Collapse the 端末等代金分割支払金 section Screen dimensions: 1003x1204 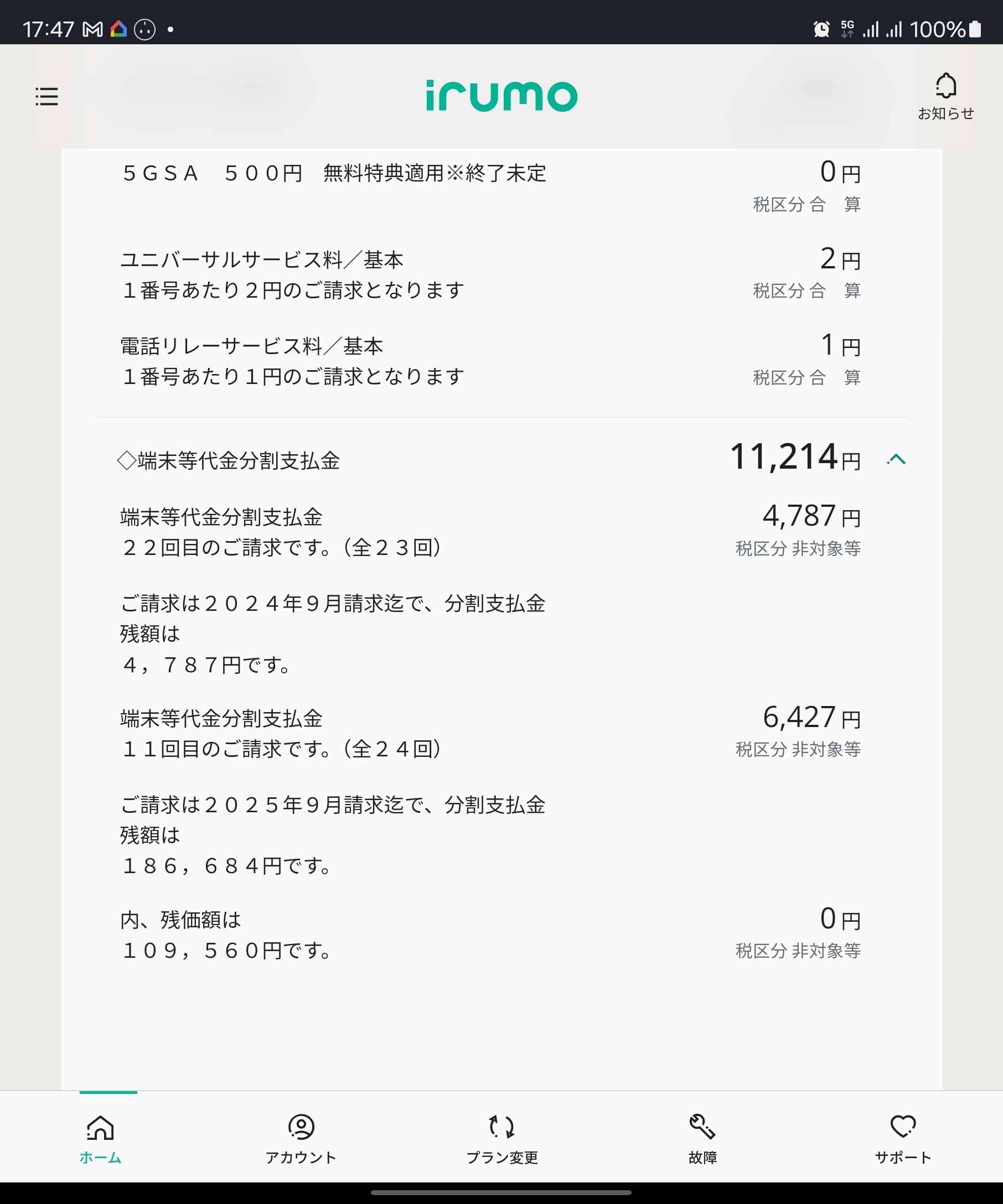click(896, 459)
